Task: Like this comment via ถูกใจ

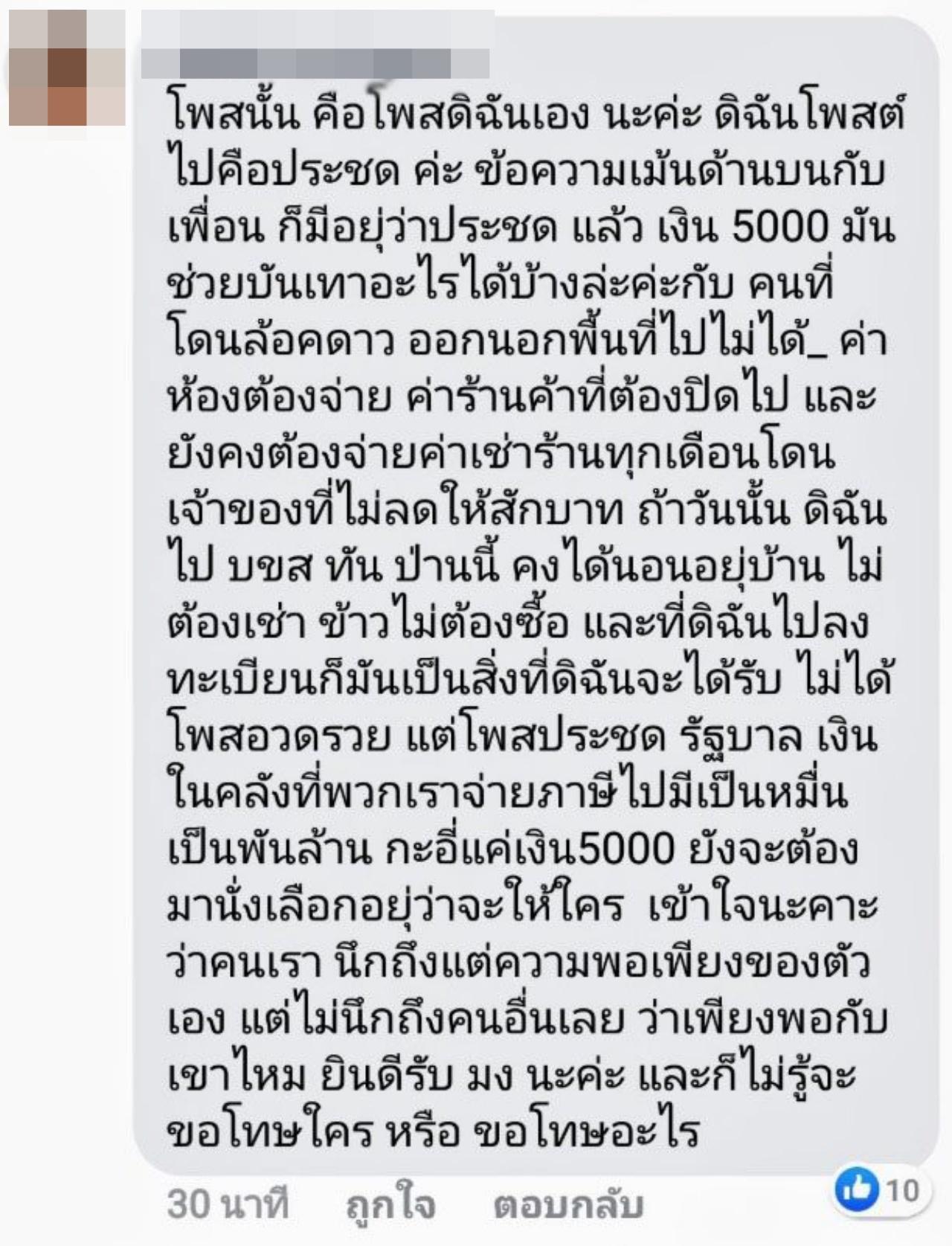Action: pos(390,1204)
